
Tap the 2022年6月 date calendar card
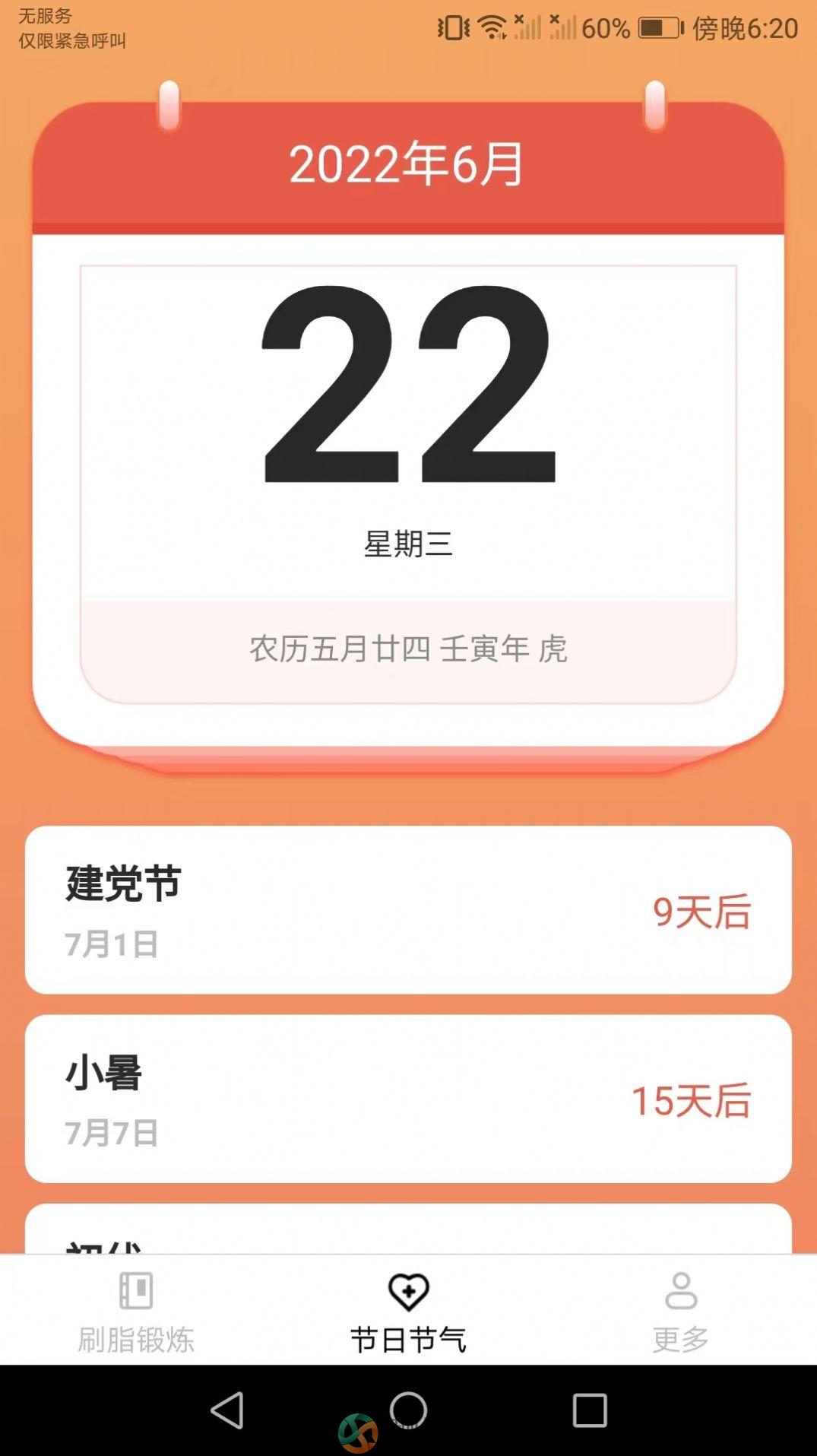(x=408, y=426)
